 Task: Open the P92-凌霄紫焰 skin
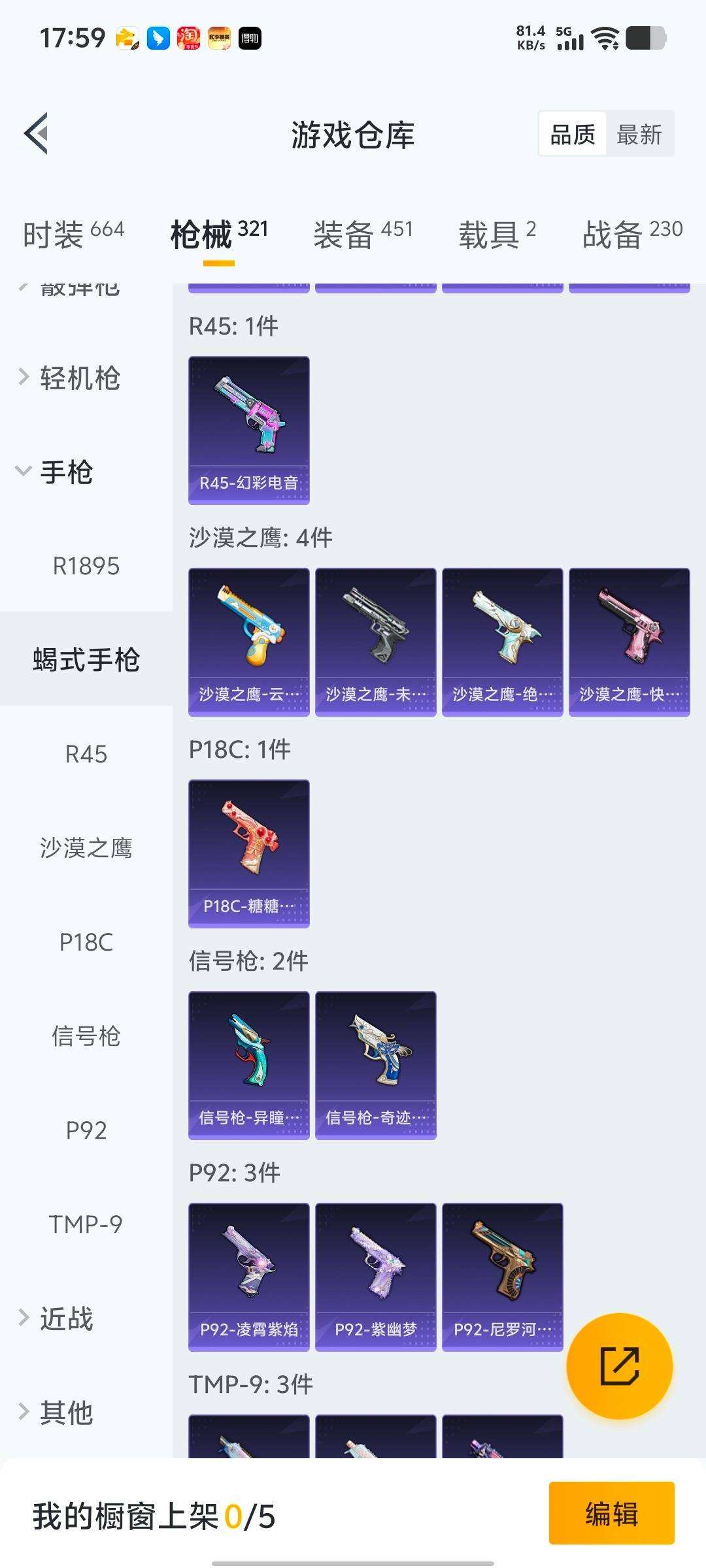coord(249,1277)
